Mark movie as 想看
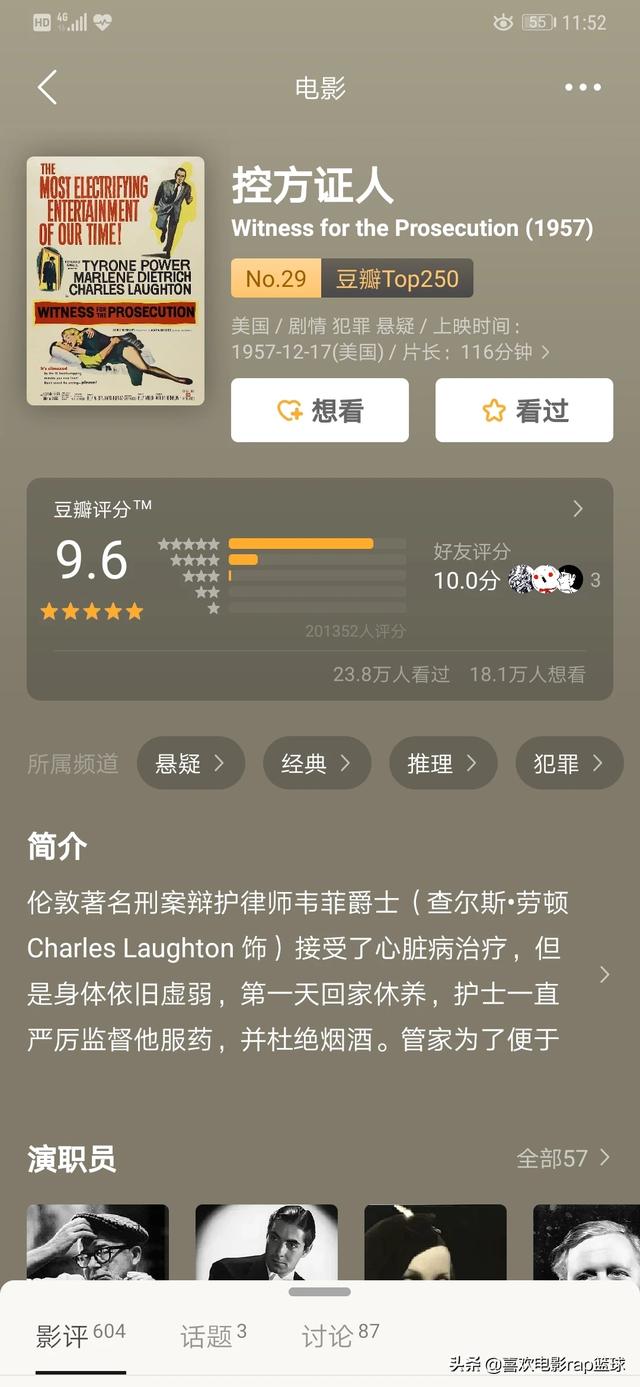The image size is (640, 1387). [x=320, y=410]
